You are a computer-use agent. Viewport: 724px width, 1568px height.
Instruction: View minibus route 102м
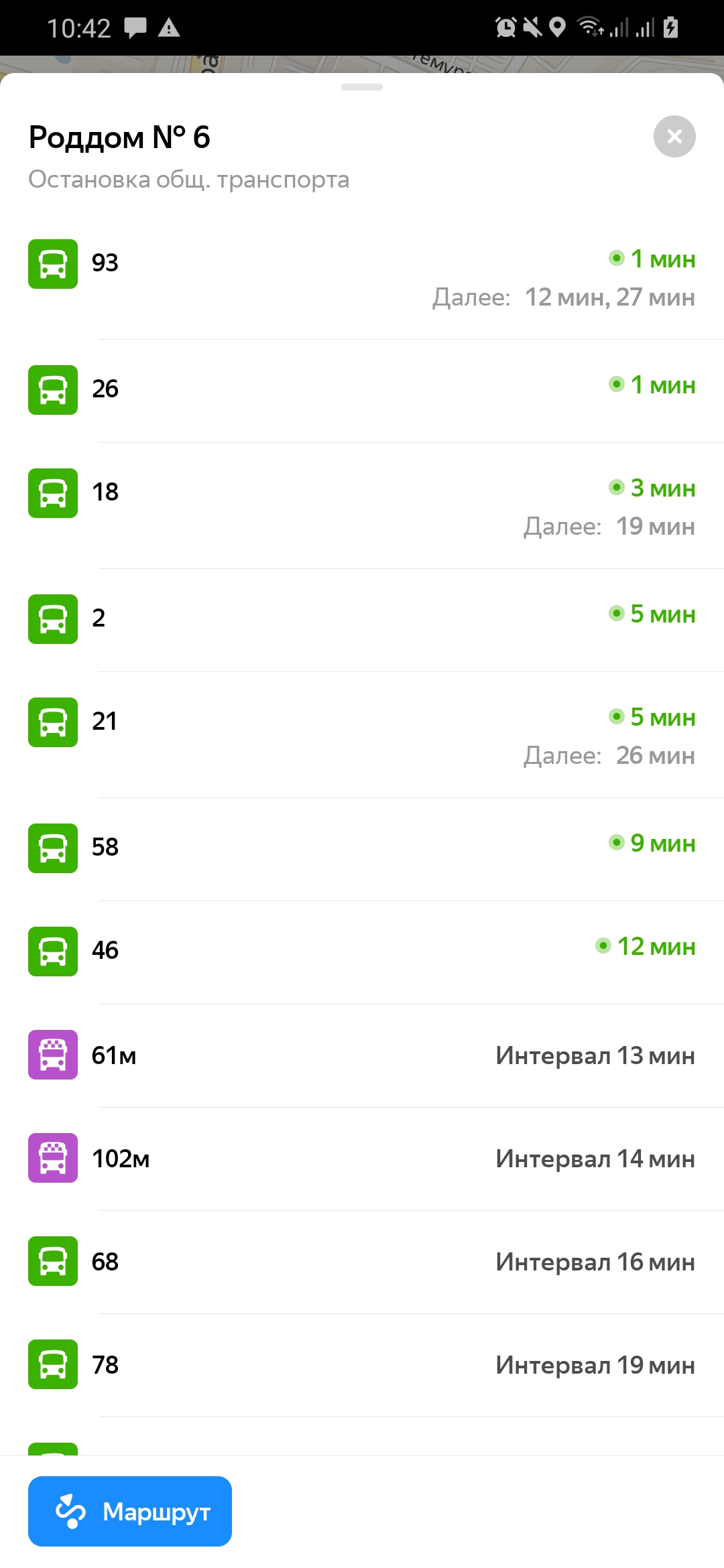click(x=362, y=1158)
